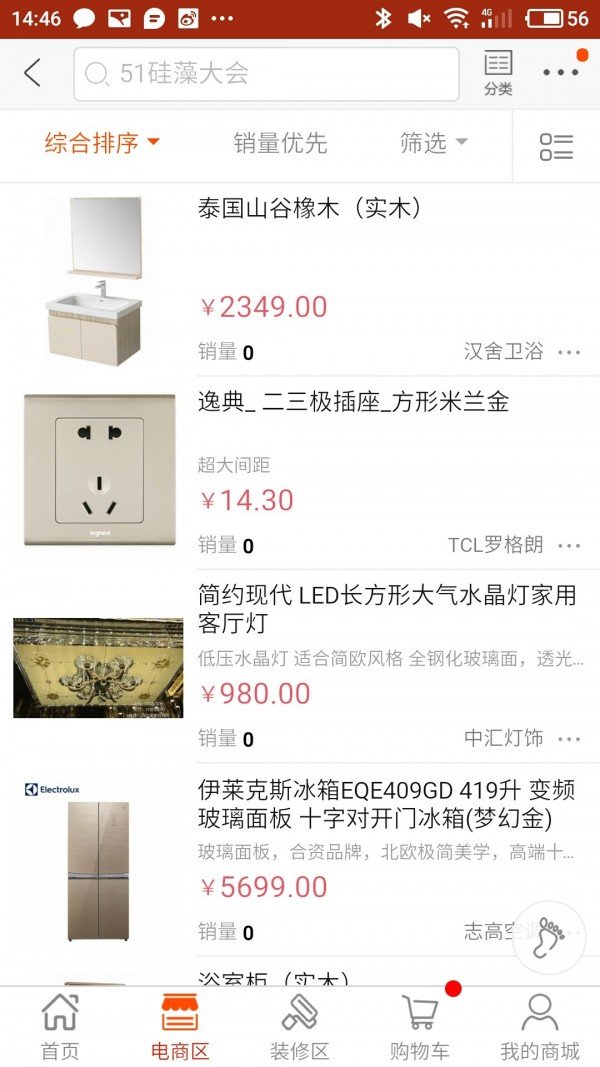Open the 分类 categories icon

(x=498, y=73)
